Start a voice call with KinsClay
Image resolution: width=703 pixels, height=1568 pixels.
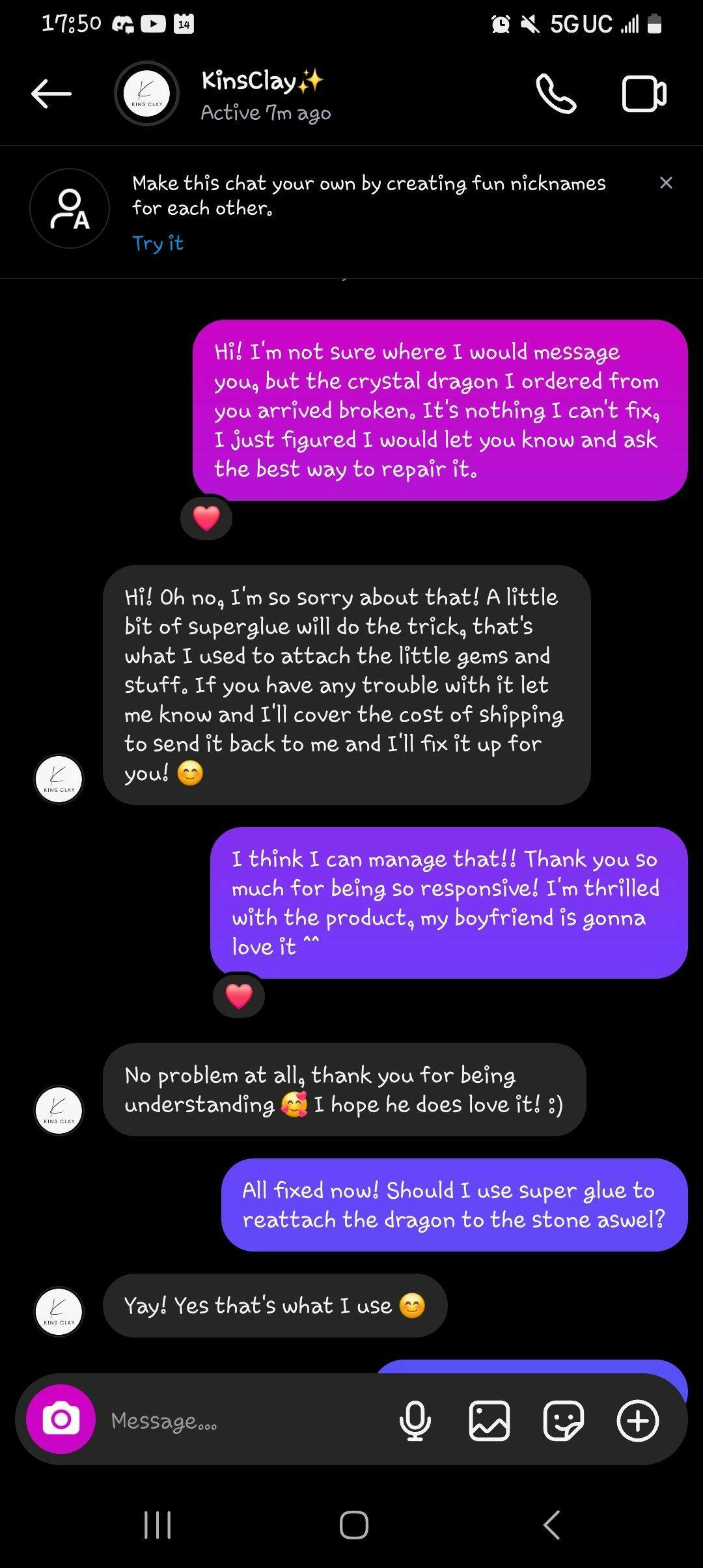(555, 94)
